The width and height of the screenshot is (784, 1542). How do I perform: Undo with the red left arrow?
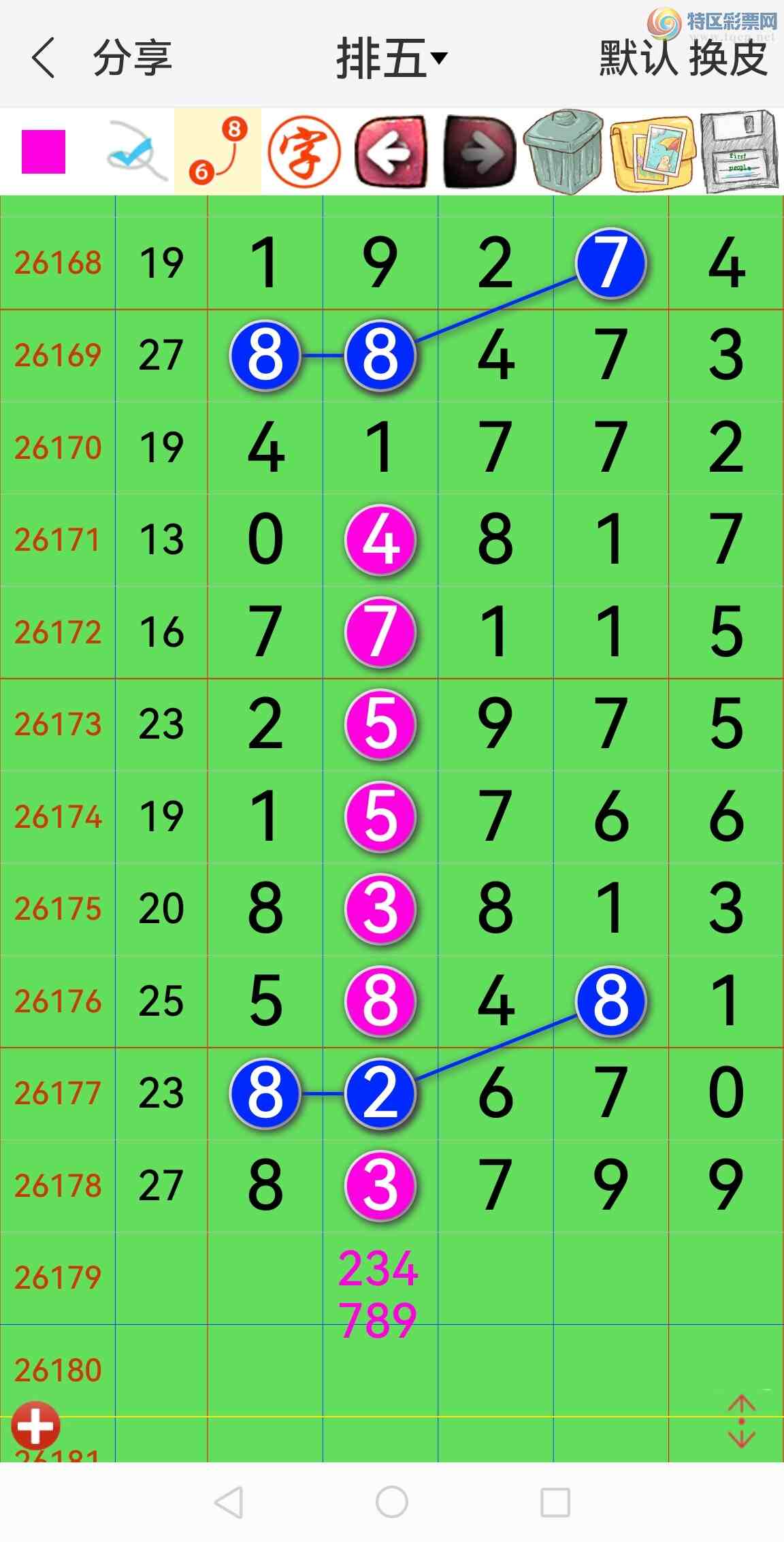coord(391,151)
